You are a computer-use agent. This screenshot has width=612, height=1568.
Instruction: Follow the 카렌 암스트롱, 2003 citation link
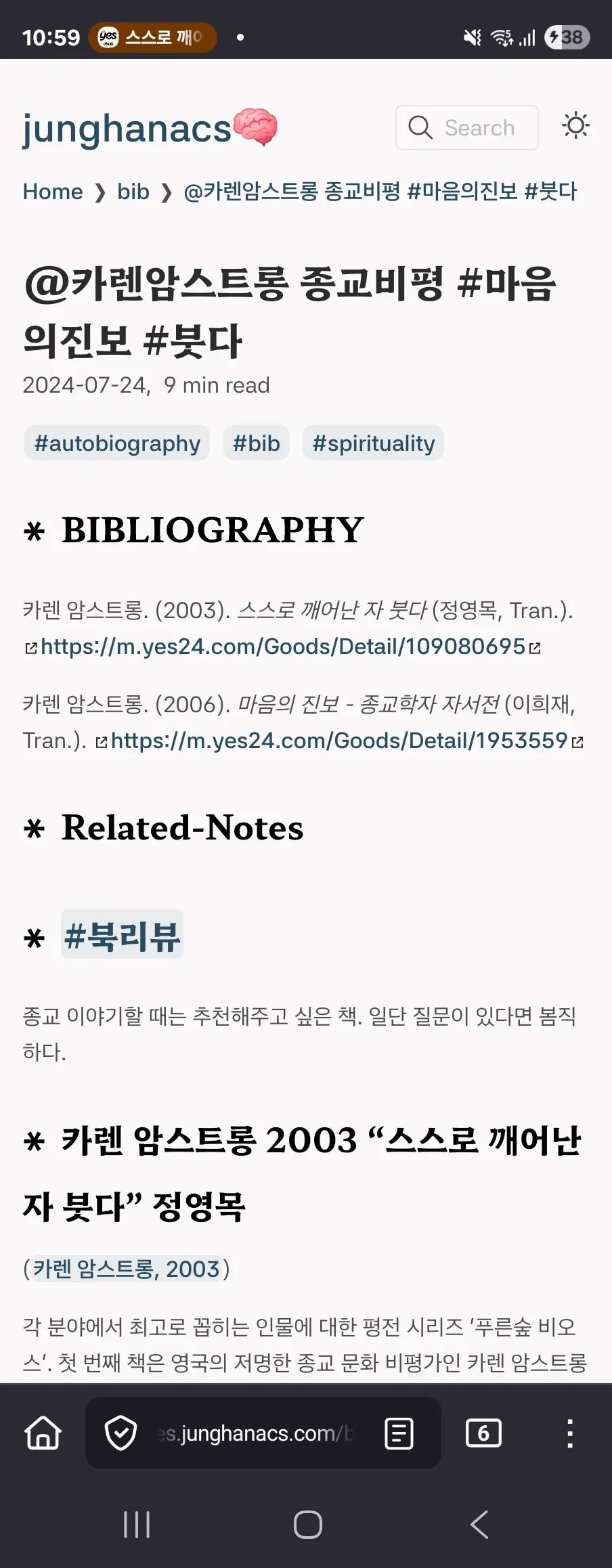coord(127,1268)
